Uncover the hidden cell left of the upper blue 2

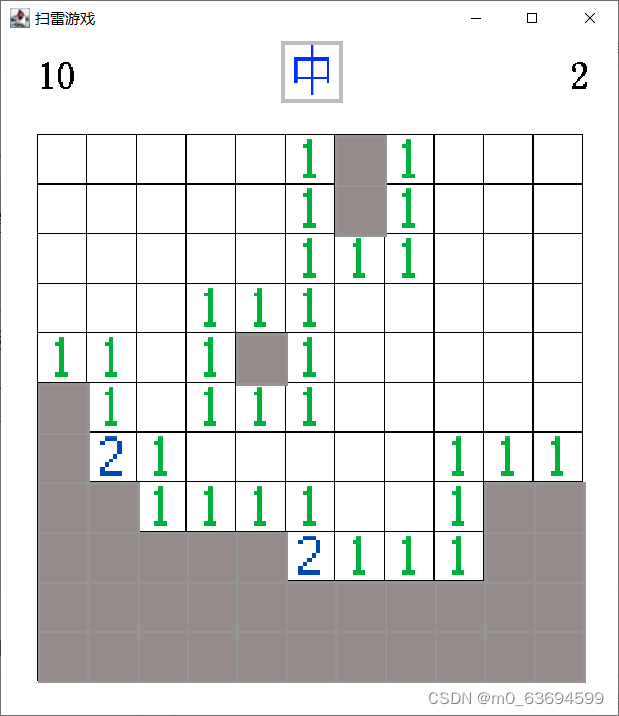pos(62,457)
